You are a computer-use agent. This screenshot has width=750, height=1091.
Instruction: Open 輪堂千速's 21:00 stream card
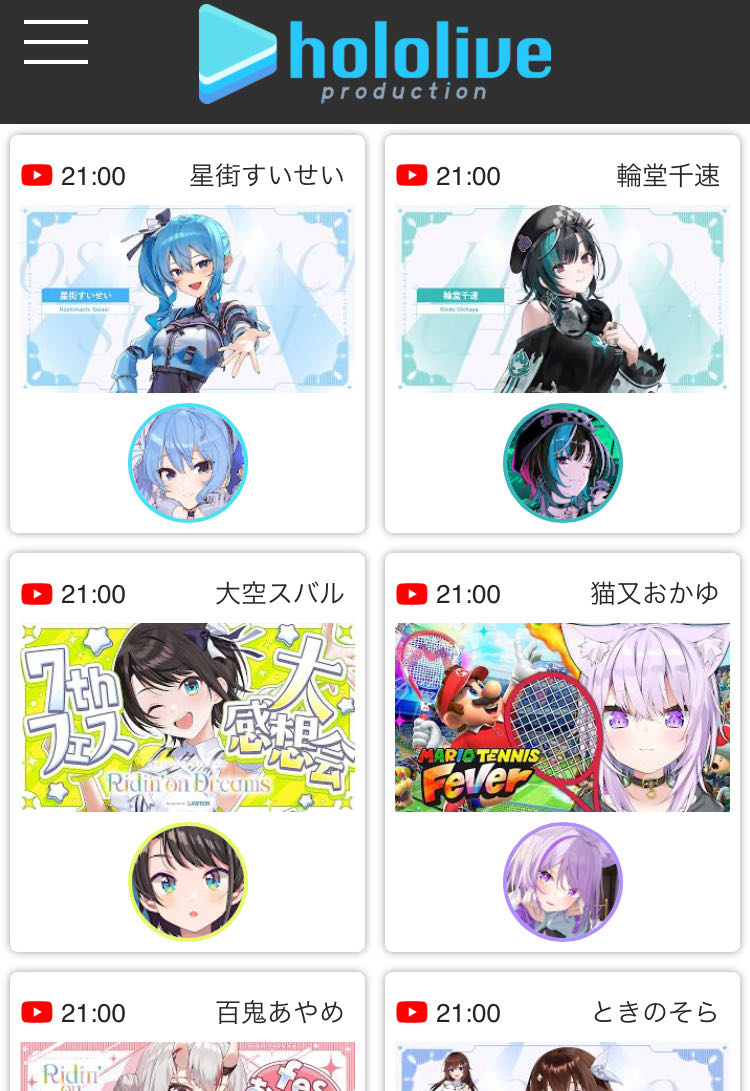[x=562, y=299]
